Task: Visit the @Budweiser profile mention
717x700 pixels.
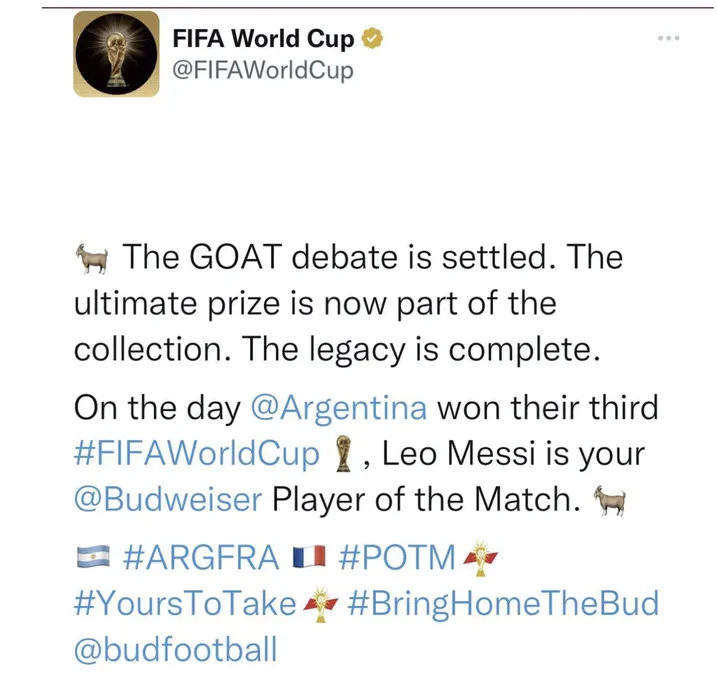Action: click(168, 499)
